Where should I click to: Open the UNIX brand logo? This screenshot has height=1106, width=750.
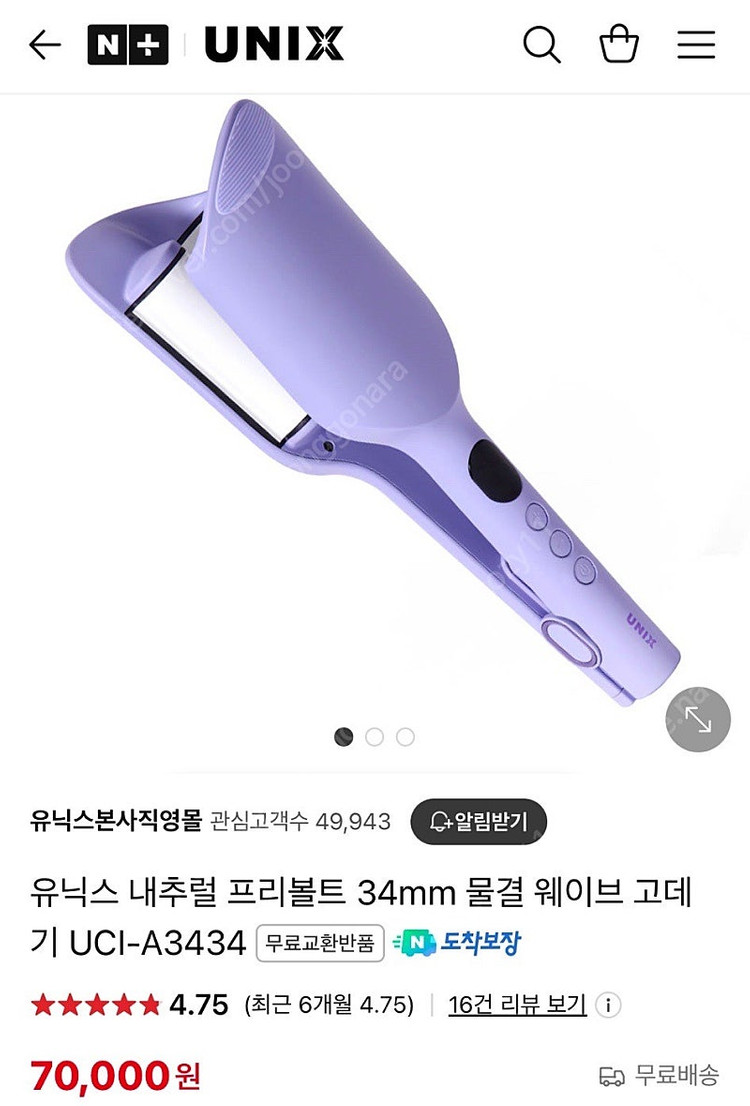274,45
